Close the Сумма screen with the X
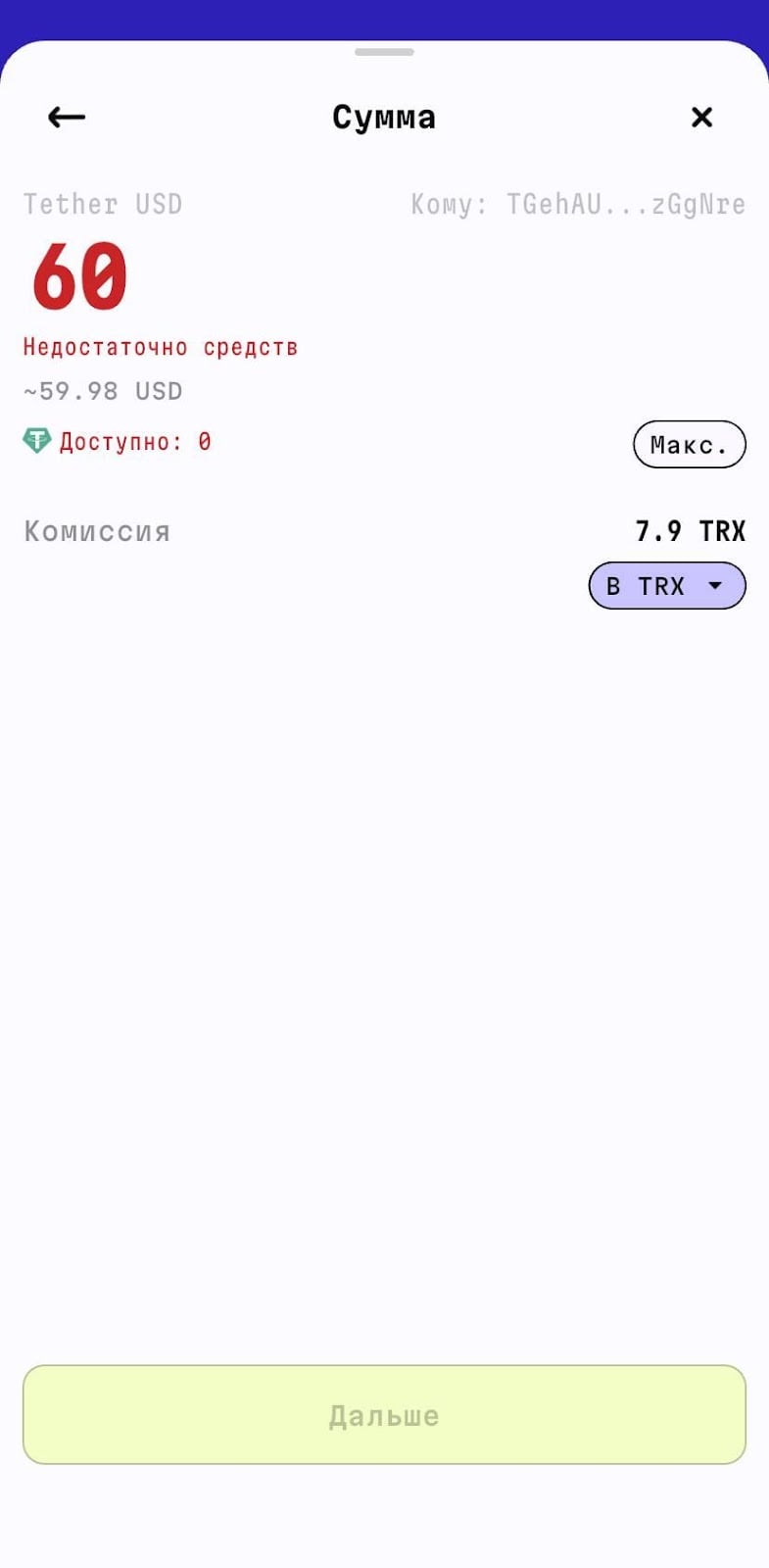 tap(701, 117)
